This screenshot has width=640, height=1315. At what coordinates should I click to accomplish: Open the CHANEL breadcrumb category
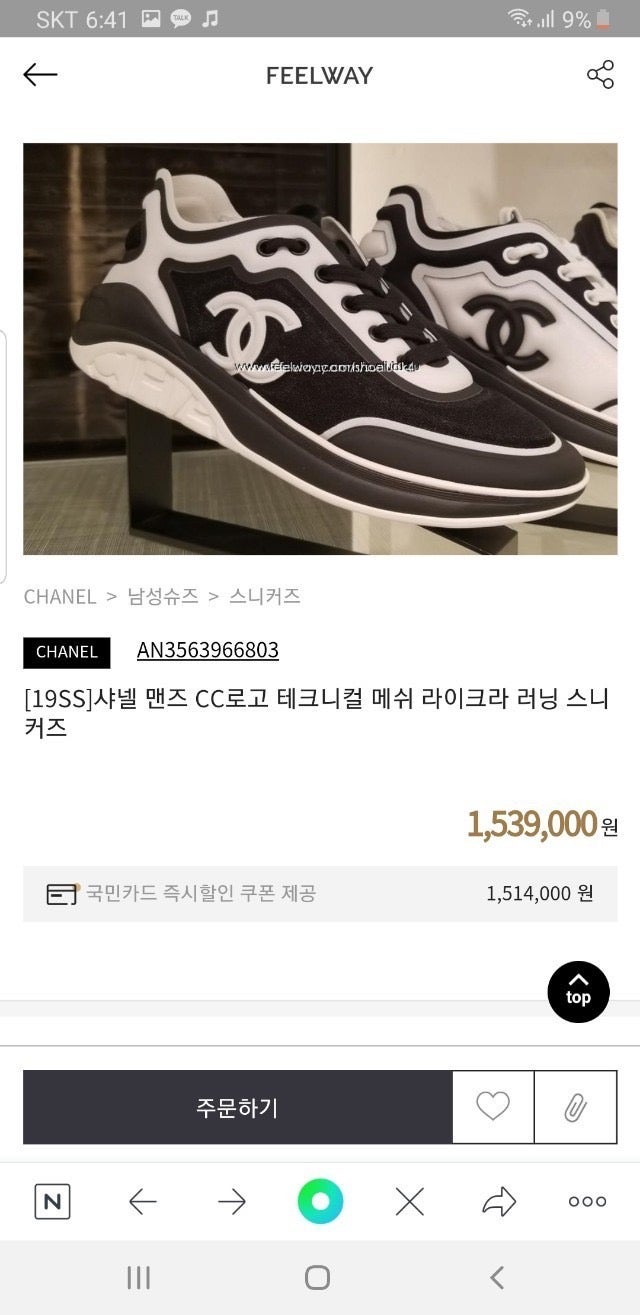[x=60, y=597]
